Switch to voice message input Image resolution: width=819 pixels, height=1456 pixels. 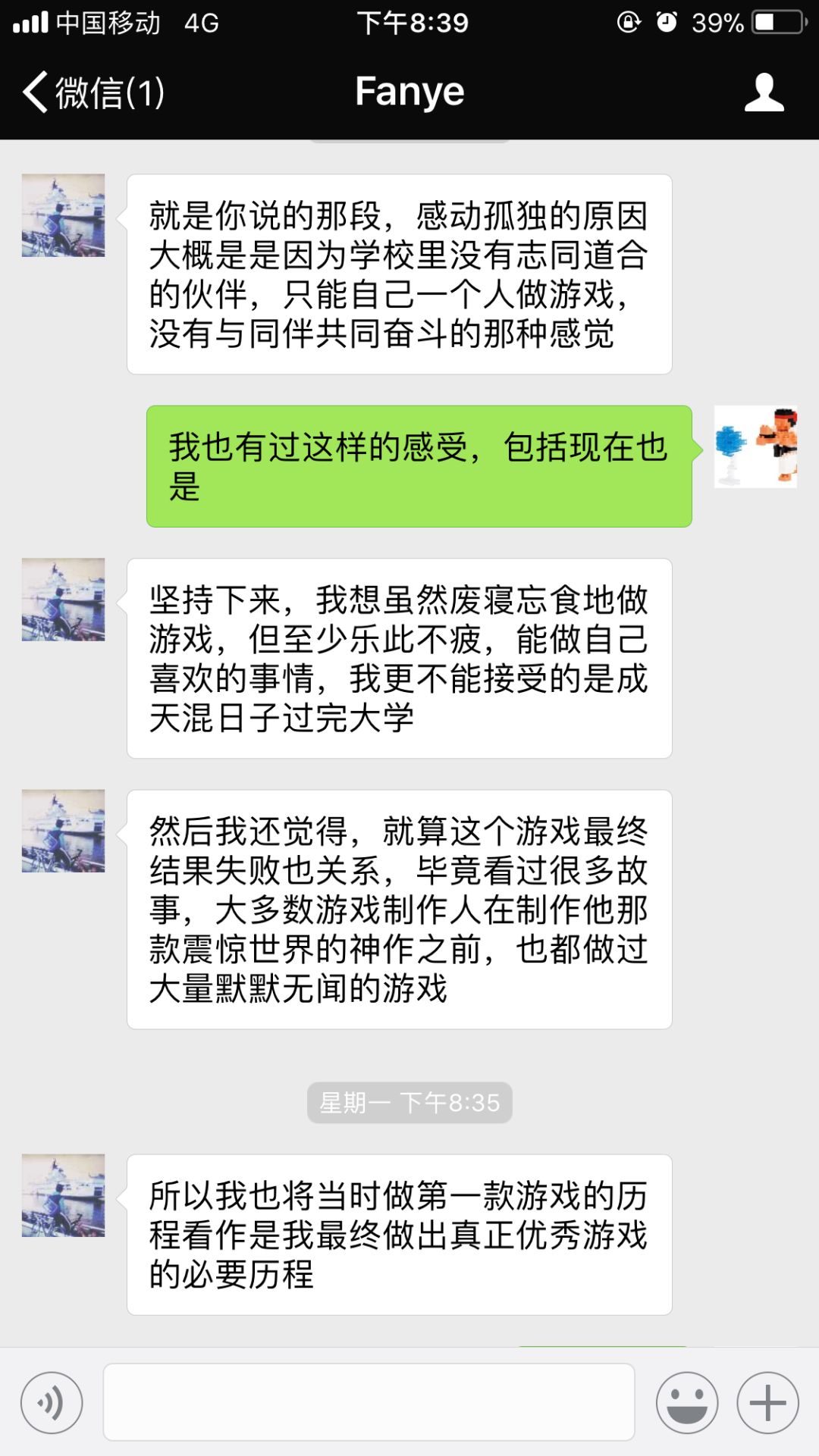tap(52, 1402)
